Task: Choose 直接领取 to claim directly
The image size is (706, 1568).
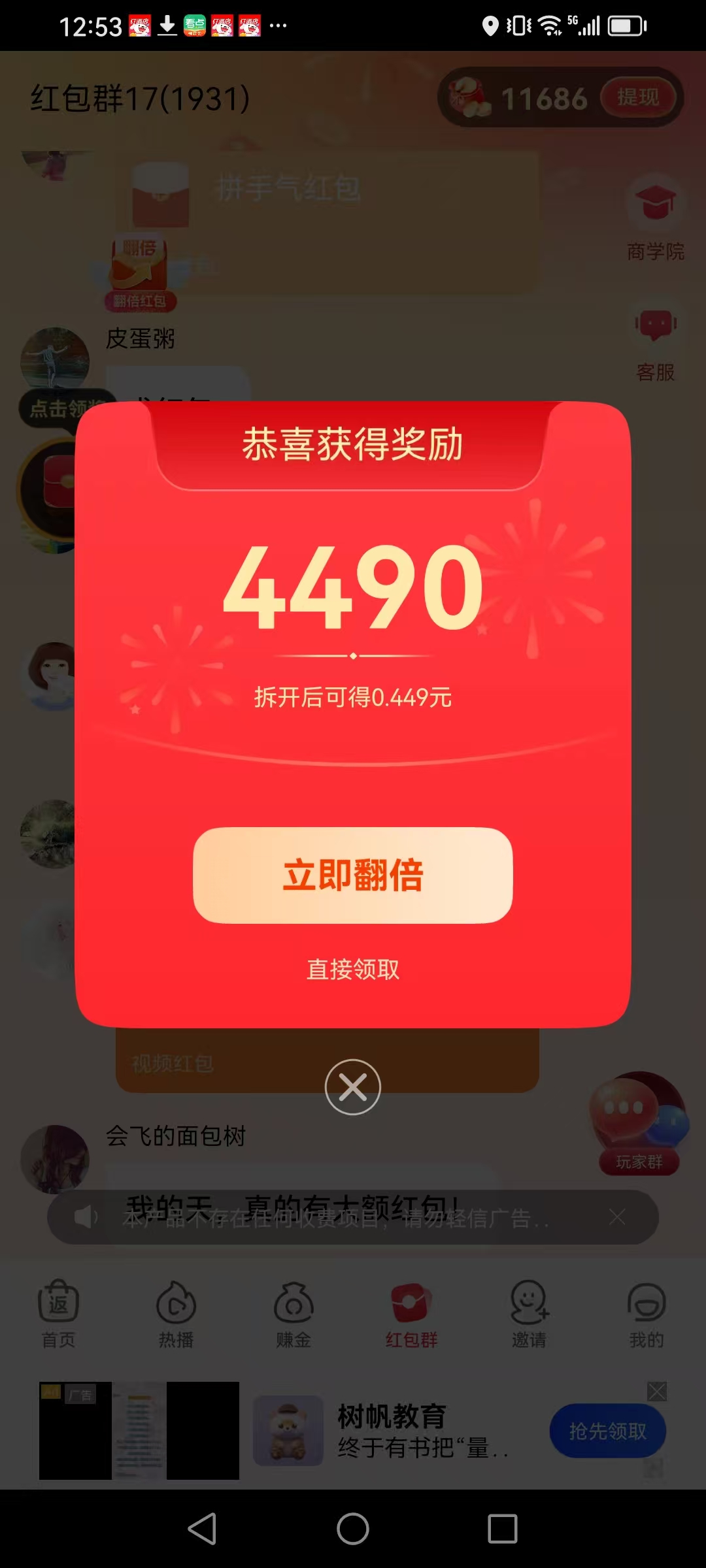Action: pos(352,970)
